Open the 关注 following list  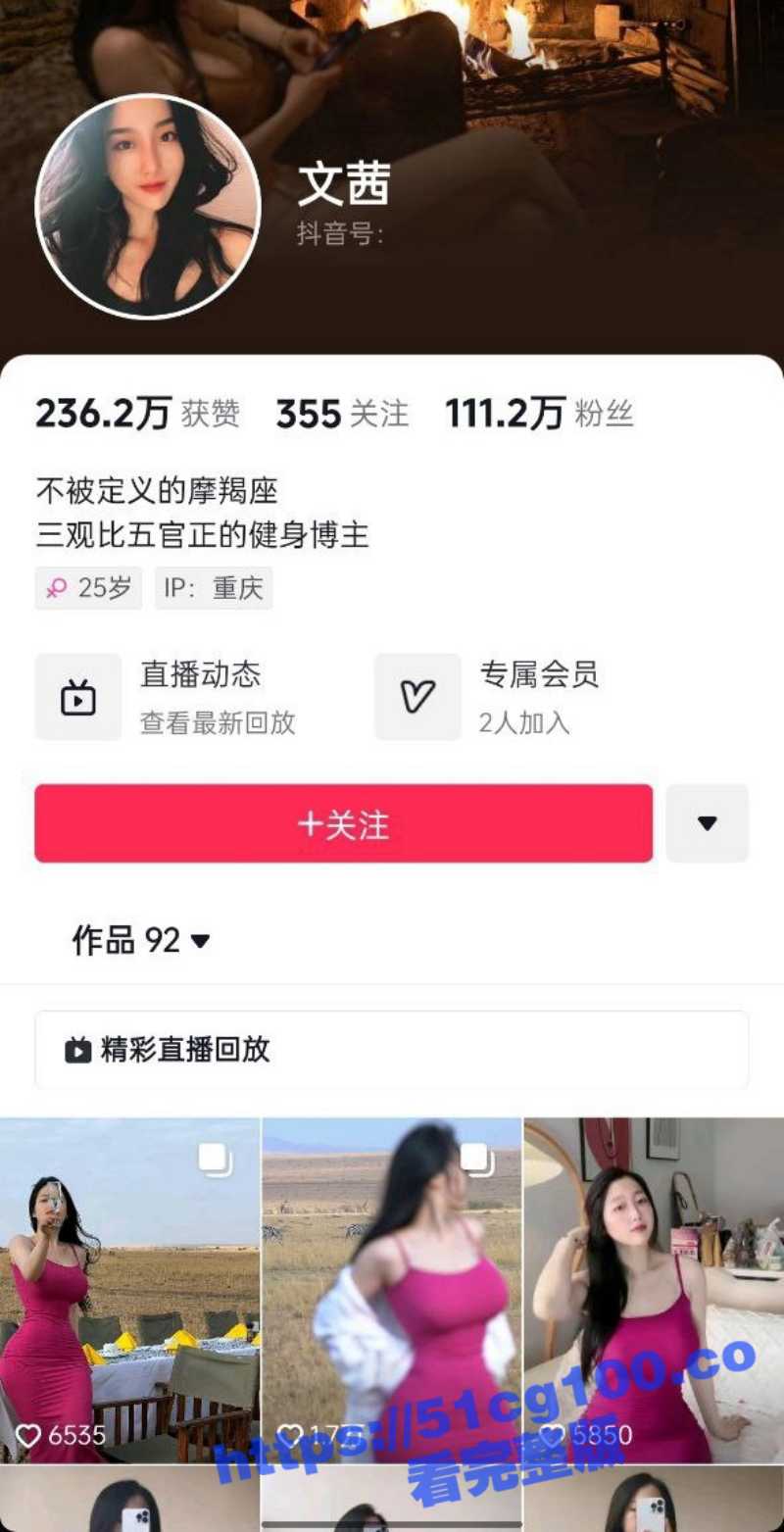click(x=342, y=414)
